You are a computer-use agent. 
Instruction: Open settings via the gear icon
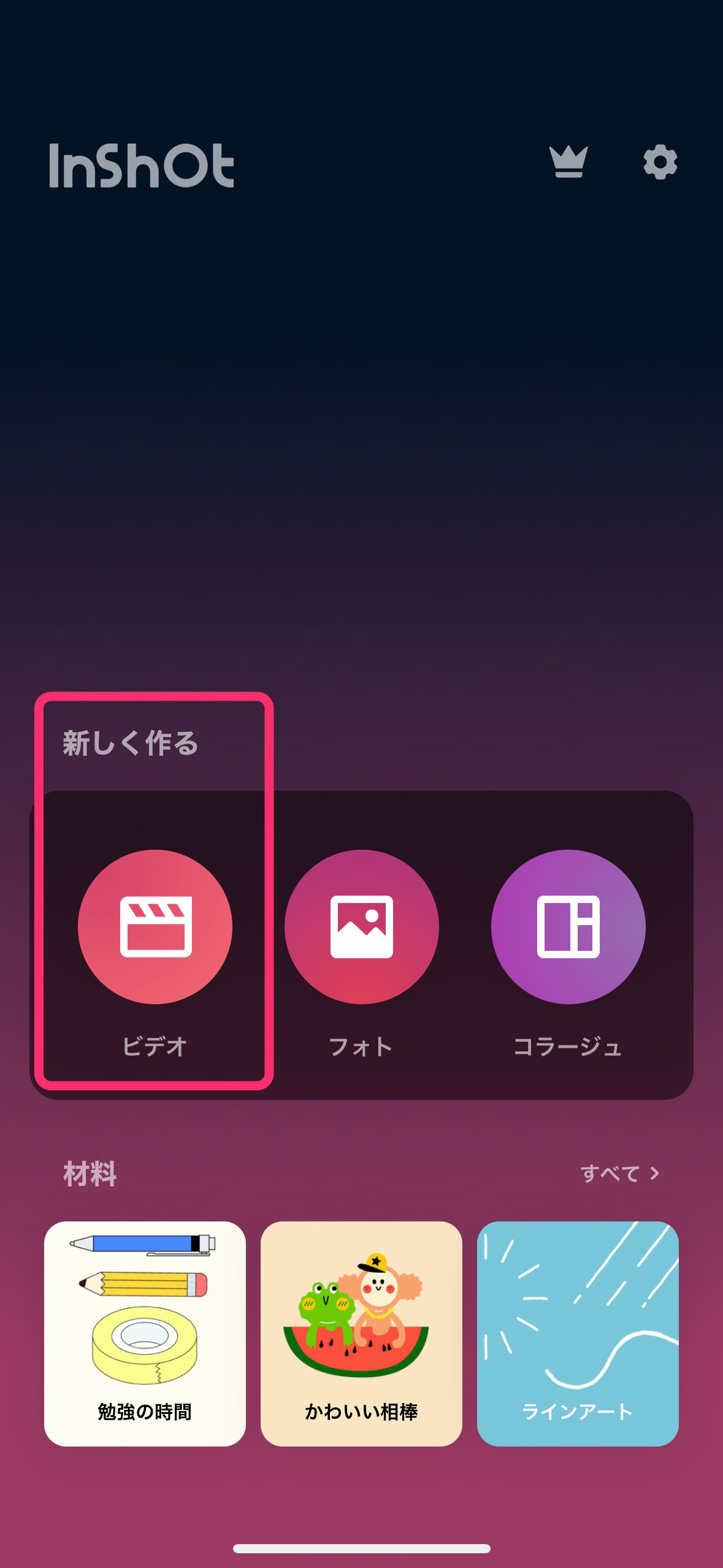[x=660, y=163]
